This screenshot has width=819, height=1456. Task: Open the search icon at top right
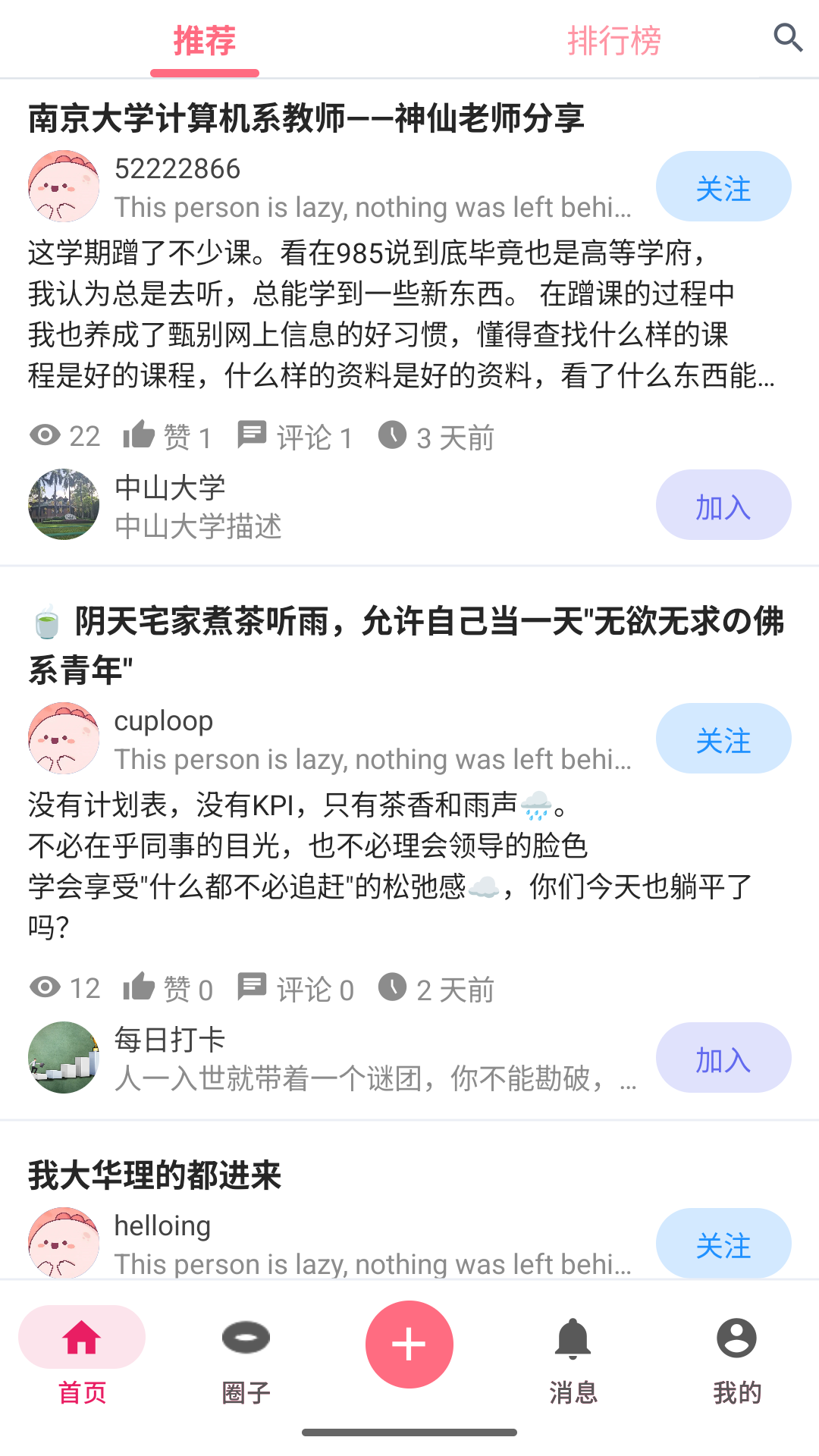click(x=787, y=36)
